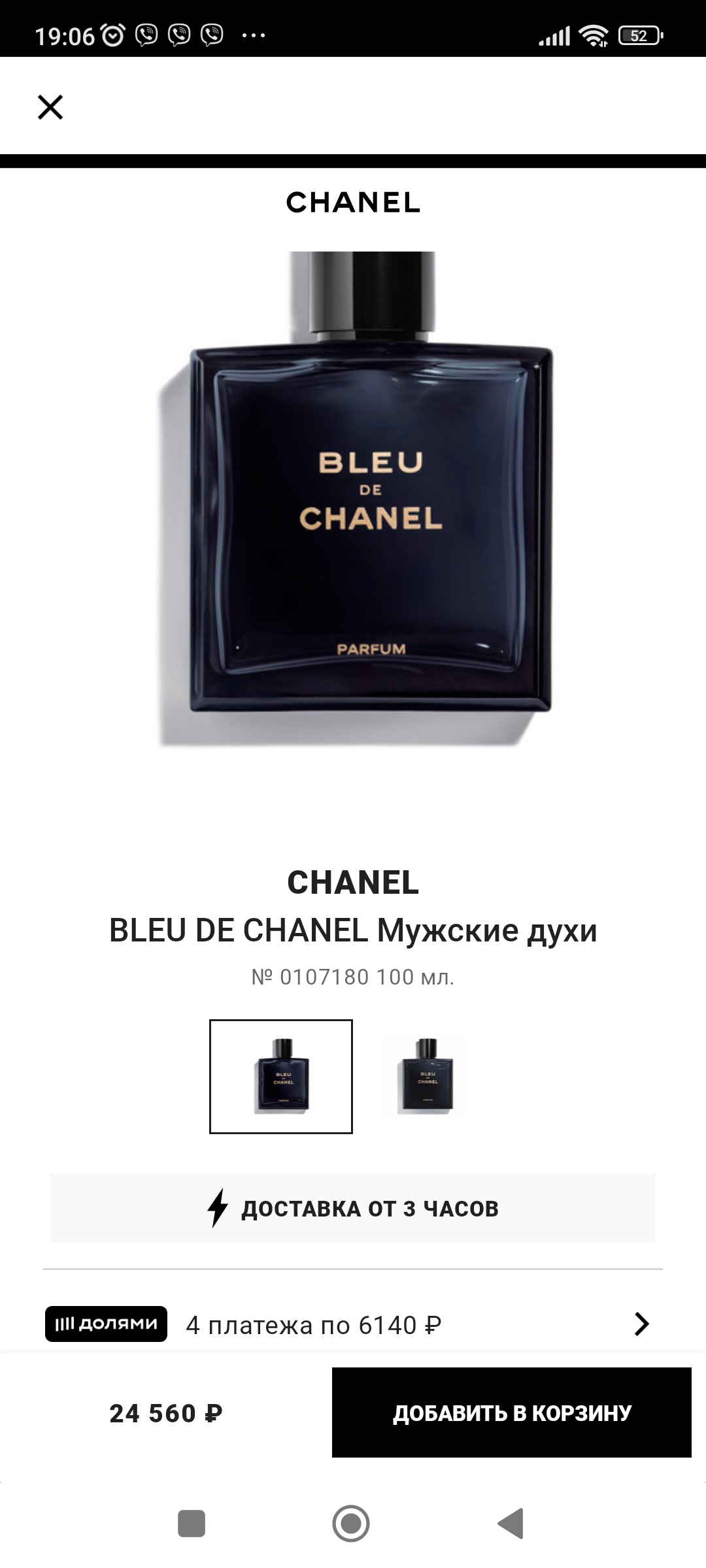Viewport: 706px width, 1568px height.
Task: Go to the home screen via system home
Action: [351, 1524]
